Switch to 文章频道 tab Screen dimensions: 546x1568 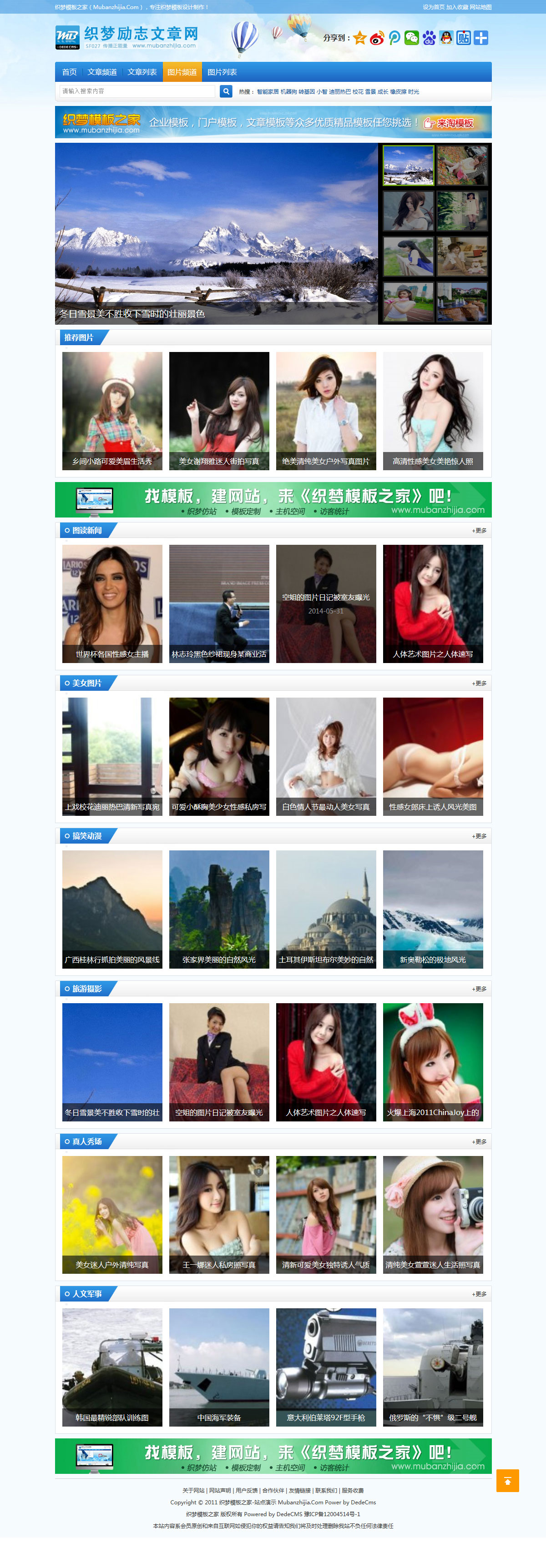pyautogui.click(x=101, y=72)
